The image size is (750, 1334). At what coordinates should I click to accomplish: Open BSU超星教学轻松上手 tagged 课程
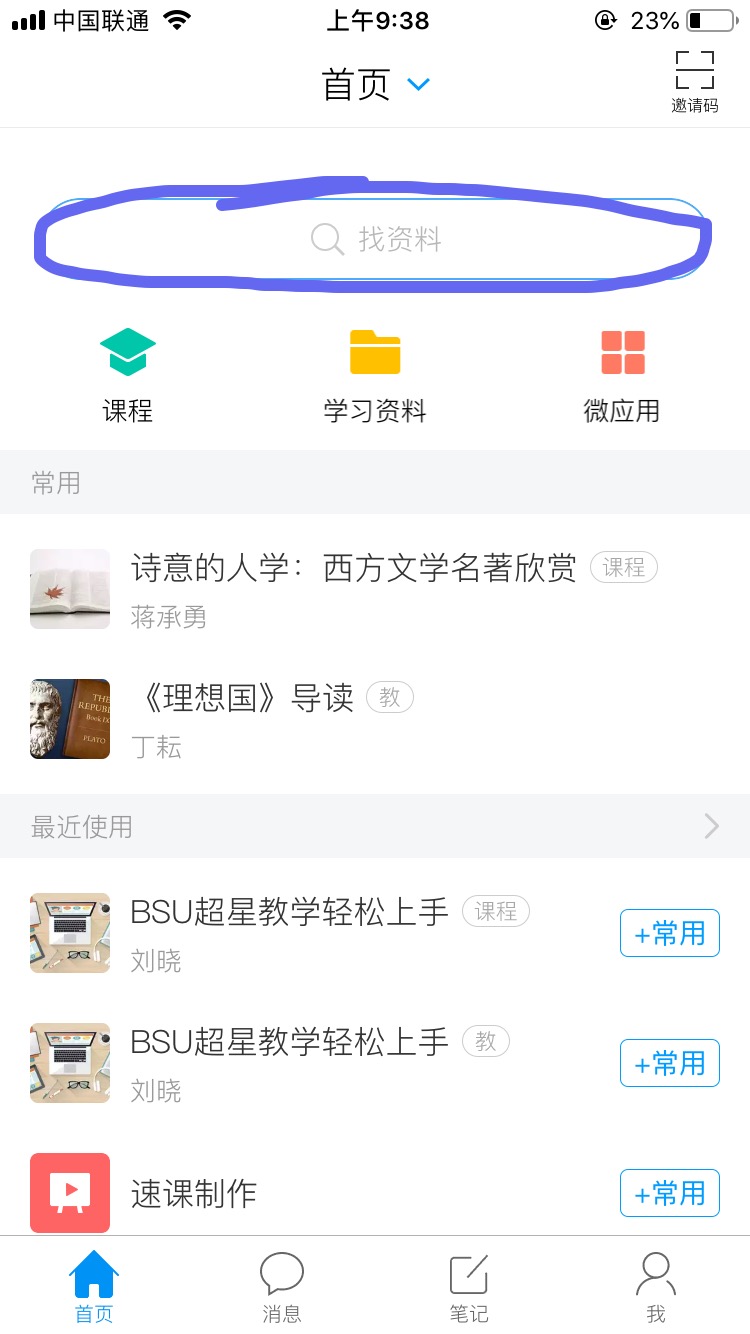[x=290, y=932]
